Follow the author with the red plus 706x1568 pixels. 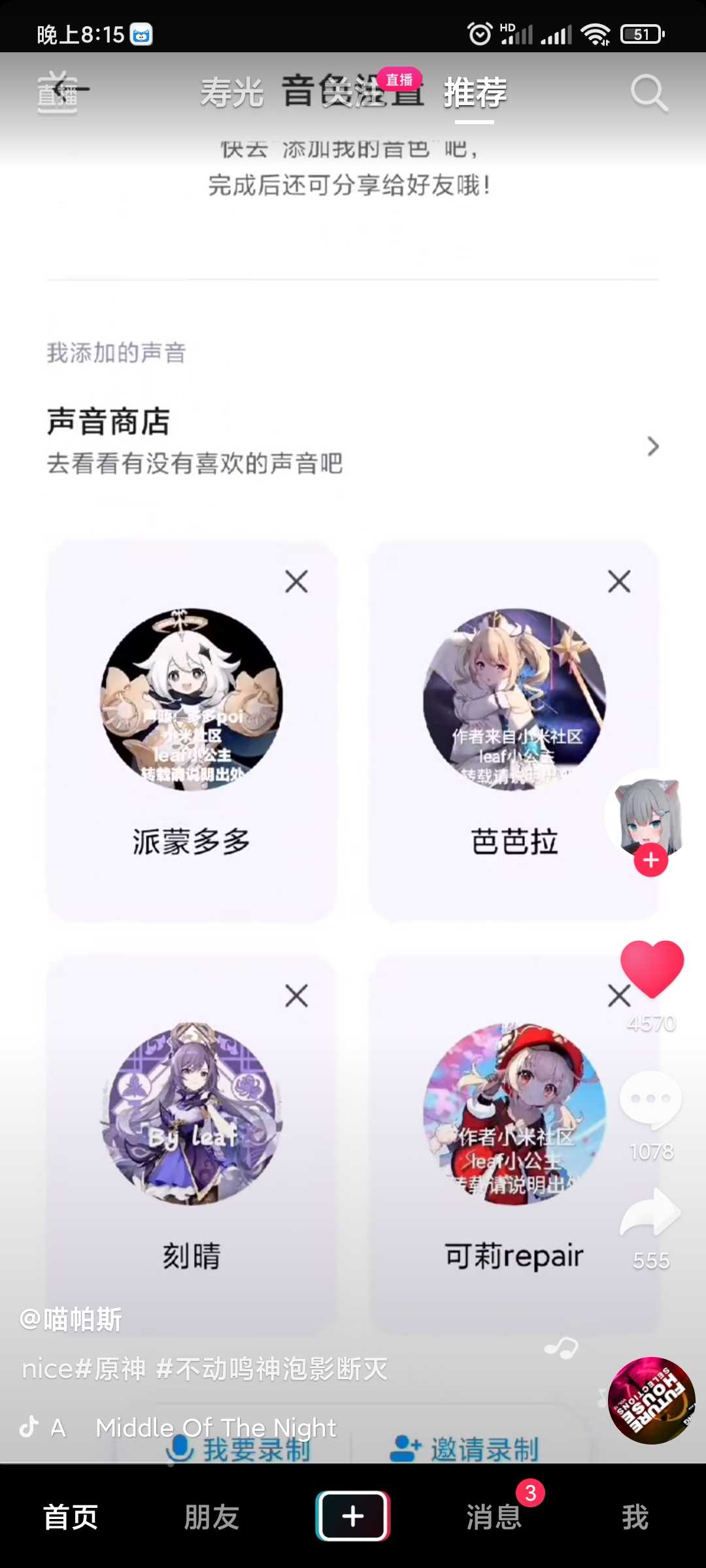pyautogui.click(x=650, y=860)
